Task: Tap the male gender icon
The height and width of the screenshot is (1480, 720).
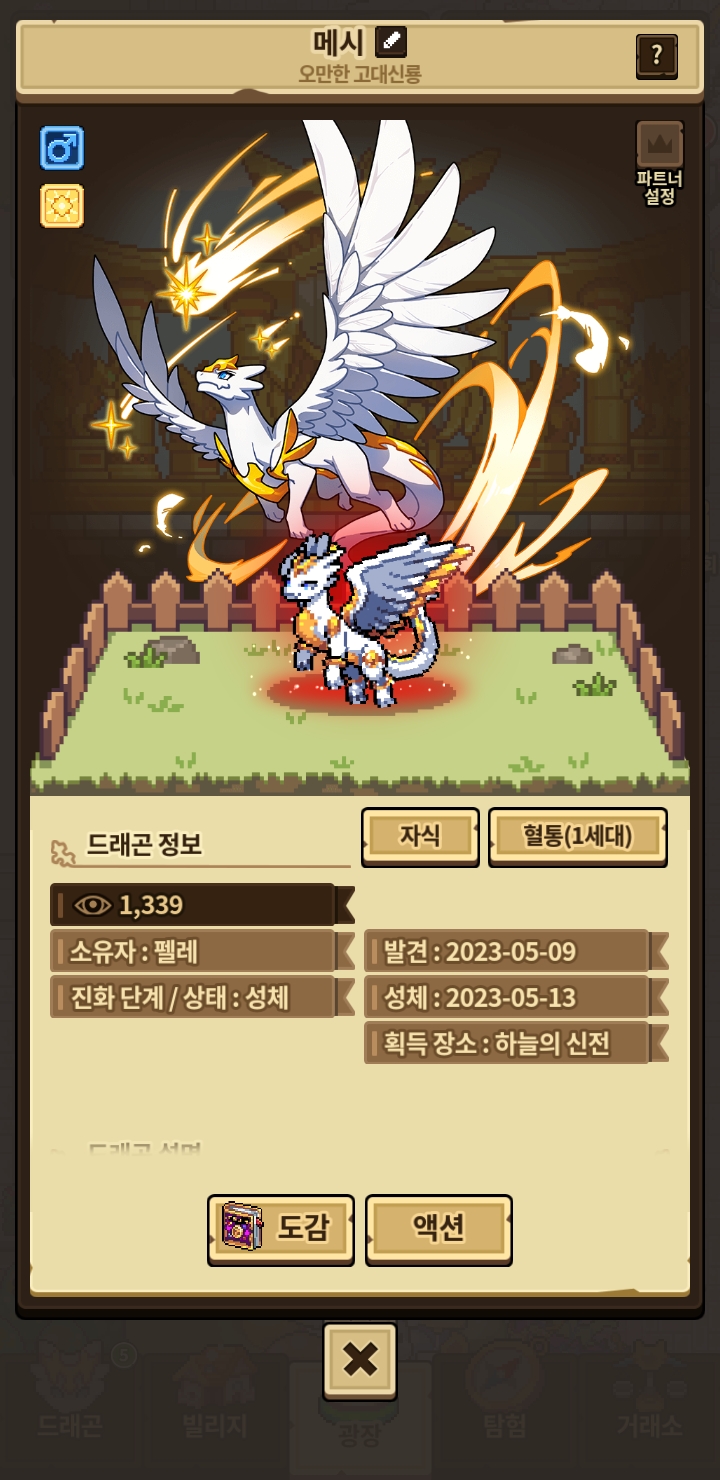Action: pyautogui.click(x=62, y=148)
